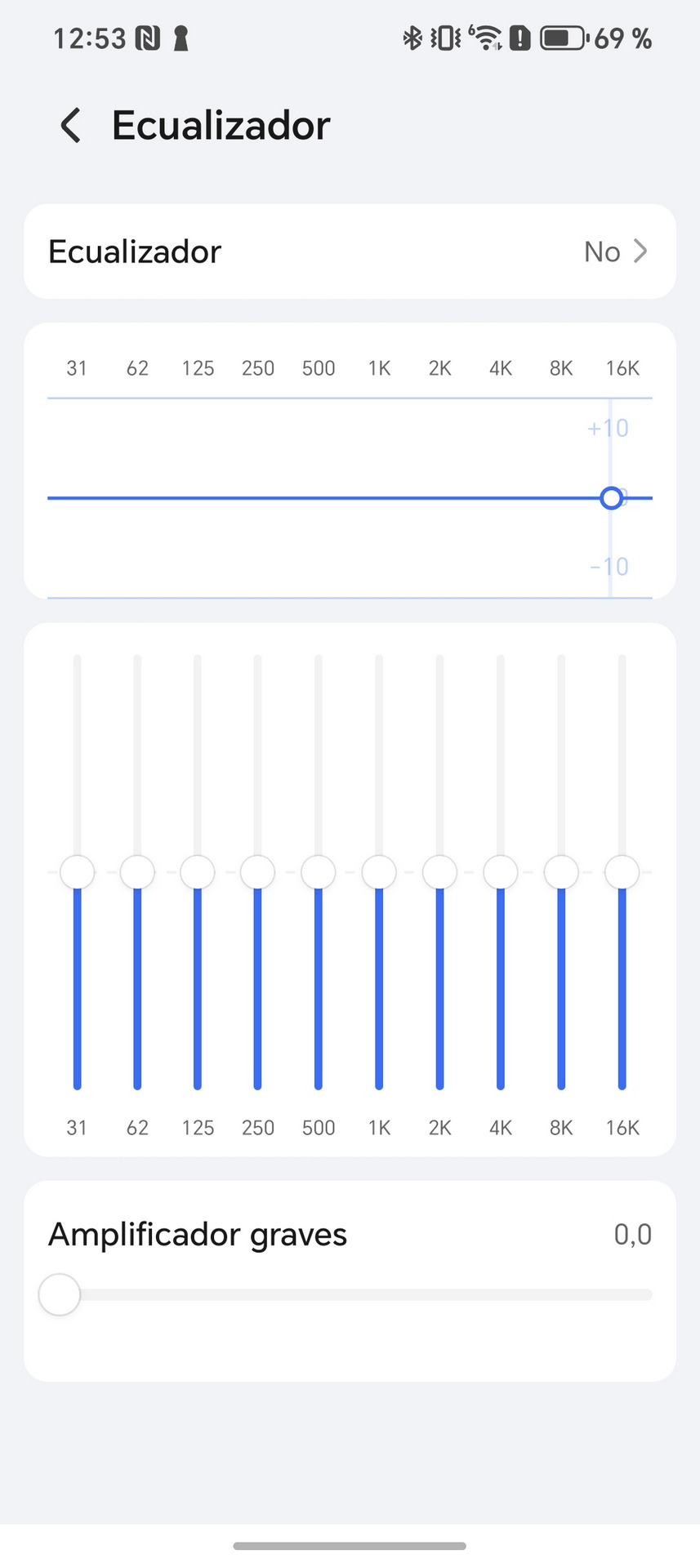Tap the 62 Hz band slider handle
This screenshot has width=700, height=1568.
click(x=137, y=872)
